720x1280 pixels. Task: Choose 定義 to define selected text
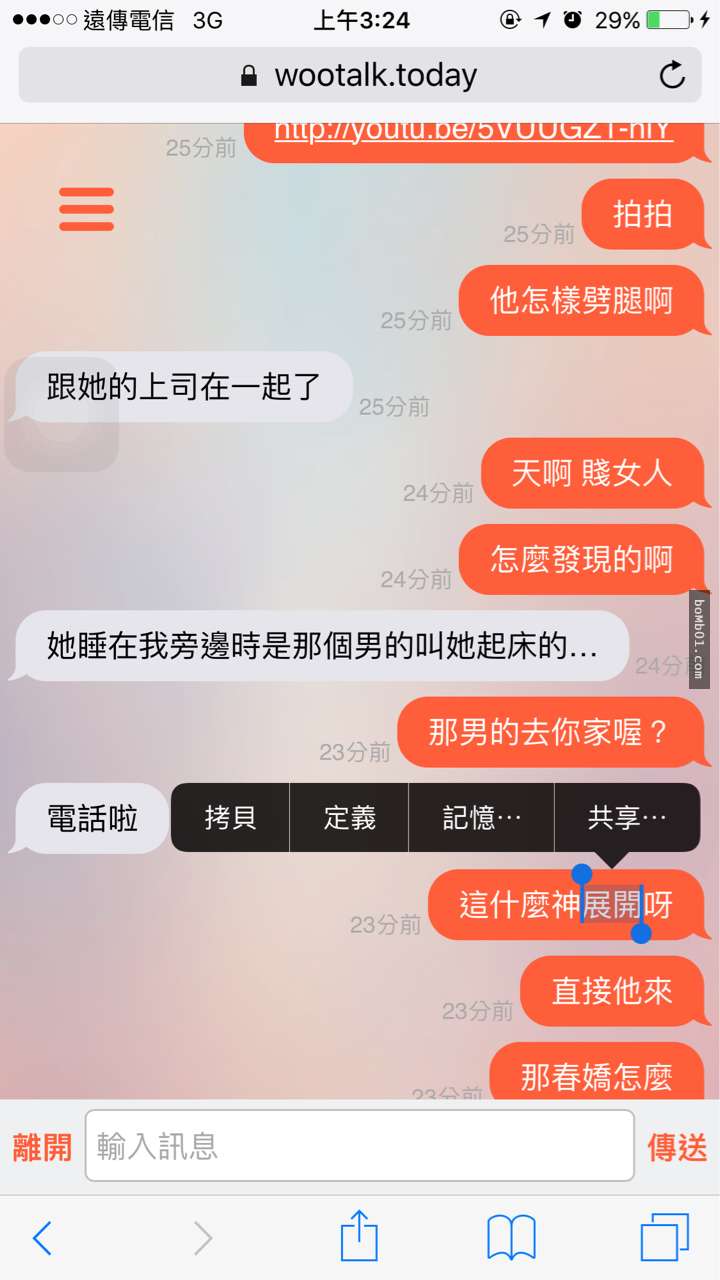[349, 818]
